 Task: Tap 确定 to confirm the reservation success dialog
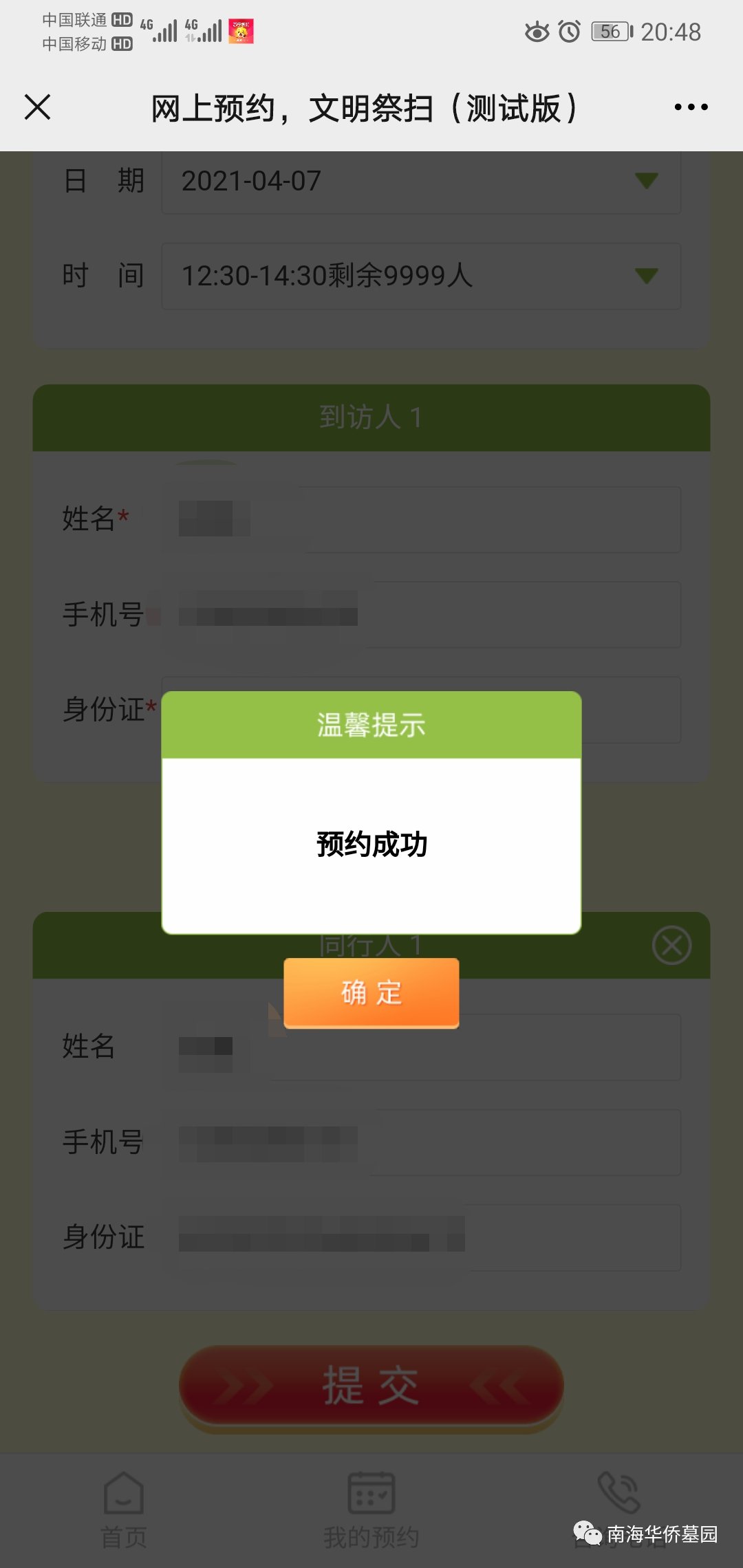[371, 992]
